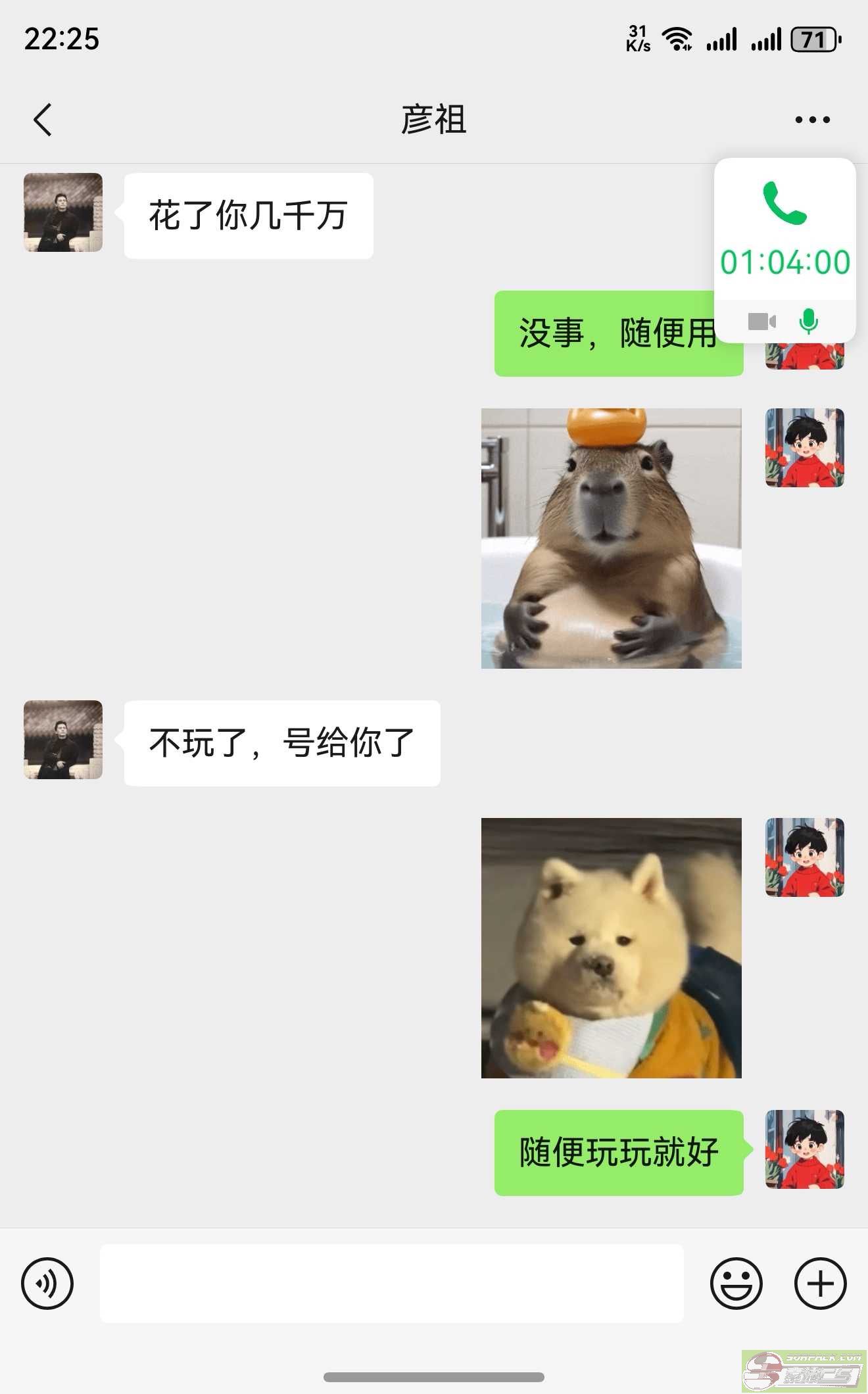
Task: Open 彦祖's avatar next to 不玩了，号给你了
Action: coord(63,740)
